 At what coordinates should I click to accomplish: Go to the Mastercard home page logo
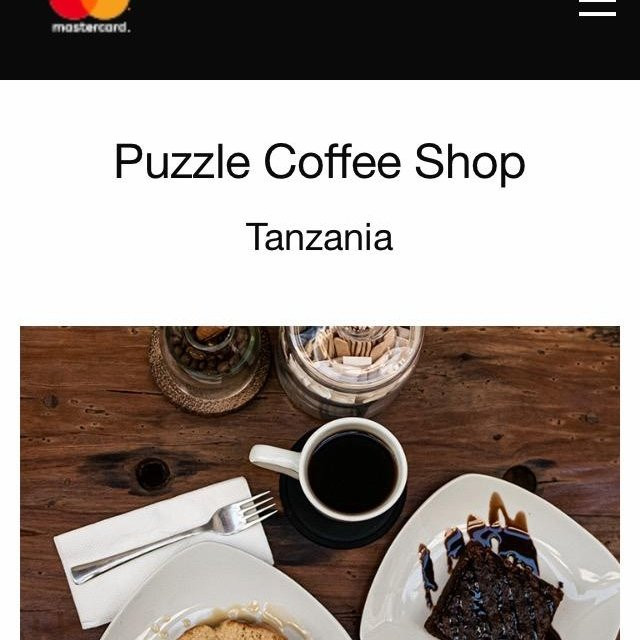pyautogui.click(x=90, y=14)
